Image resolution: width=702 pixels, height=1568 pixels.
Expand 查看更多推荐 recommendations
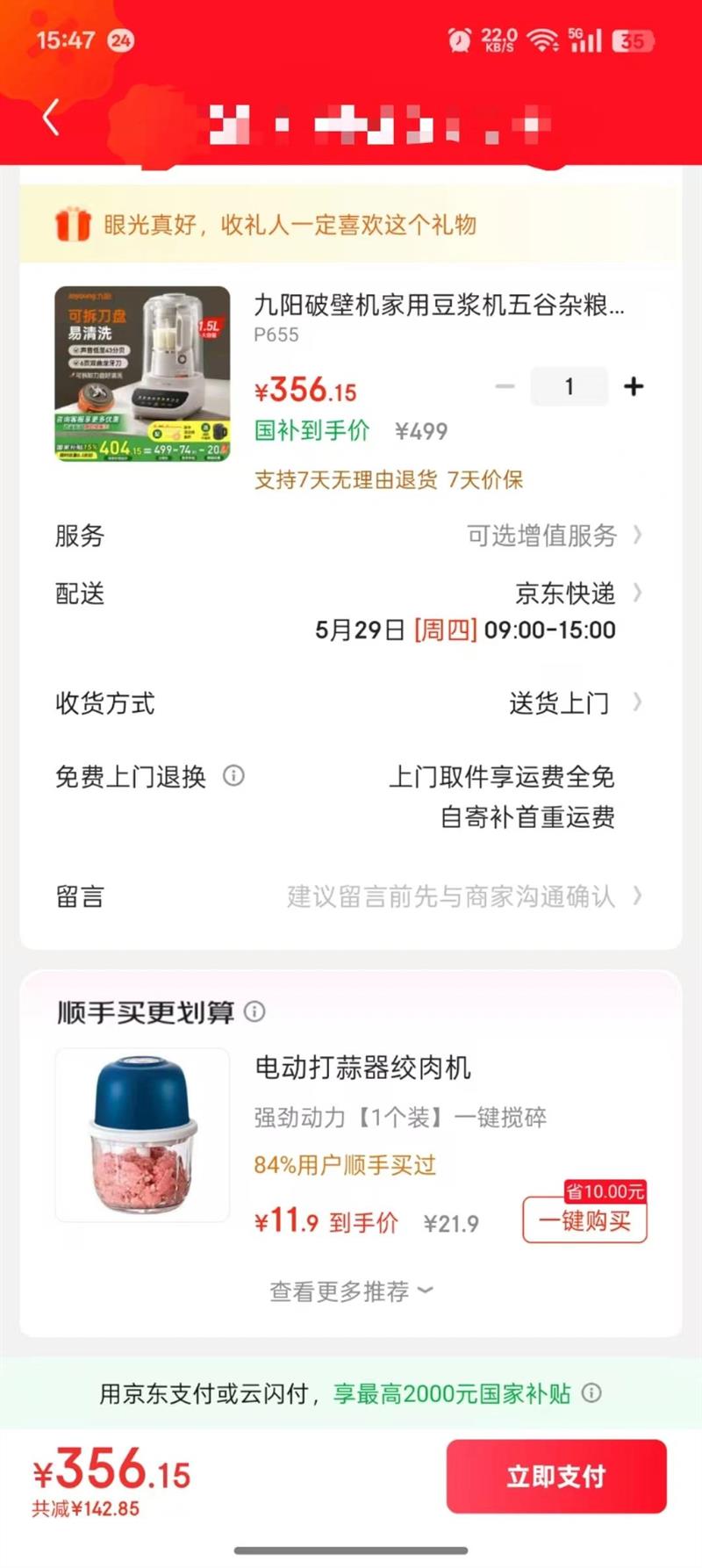pyautogui.click(x=351, y=1291)
